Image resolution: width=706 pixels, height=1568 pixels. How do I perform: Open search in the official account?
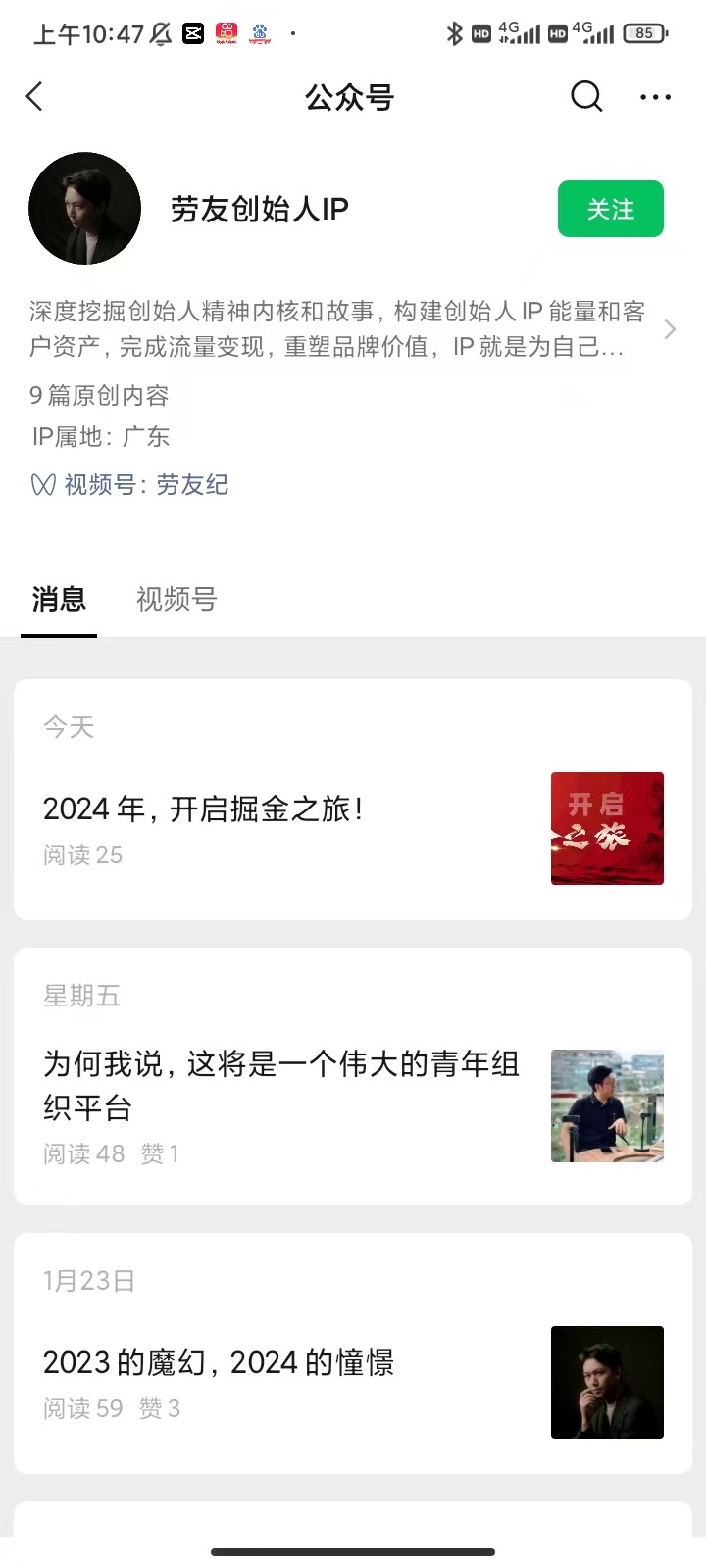point(586,97)
